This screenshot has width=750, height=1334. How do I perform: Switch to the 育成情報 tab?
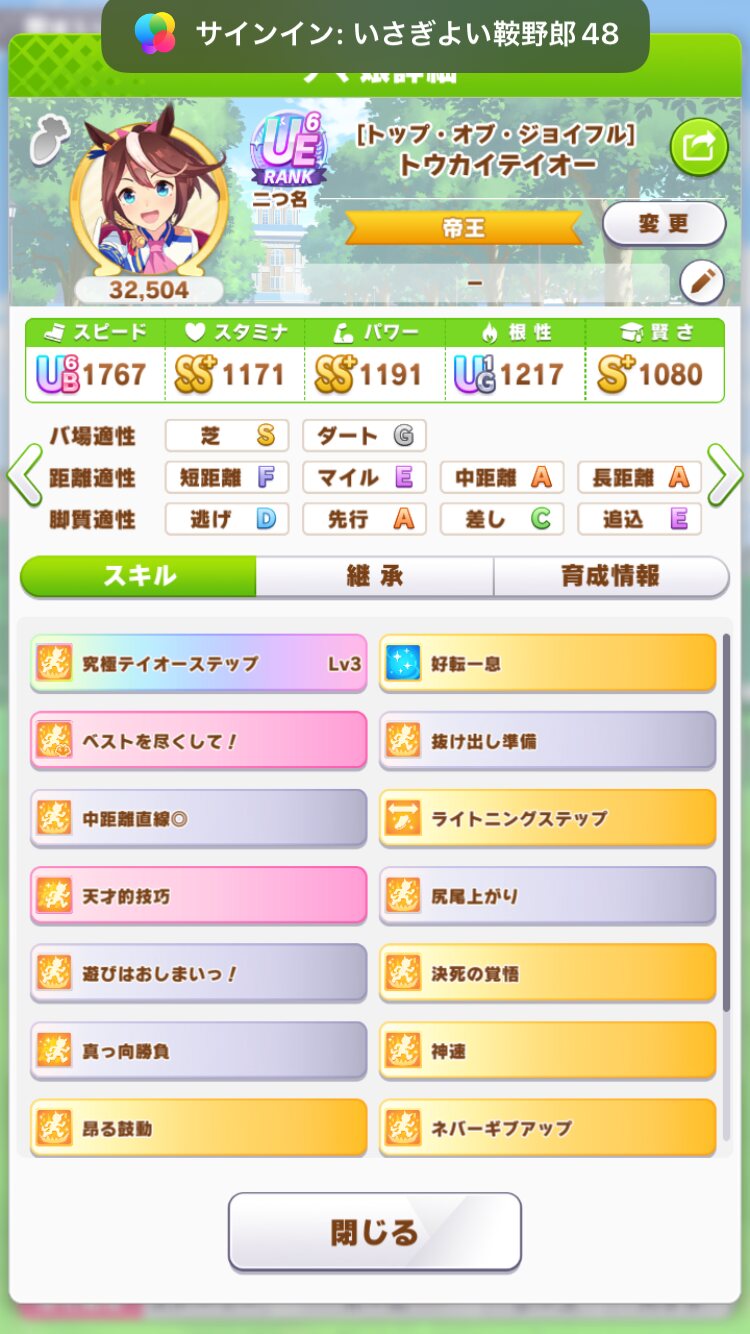tap(610, 576)
